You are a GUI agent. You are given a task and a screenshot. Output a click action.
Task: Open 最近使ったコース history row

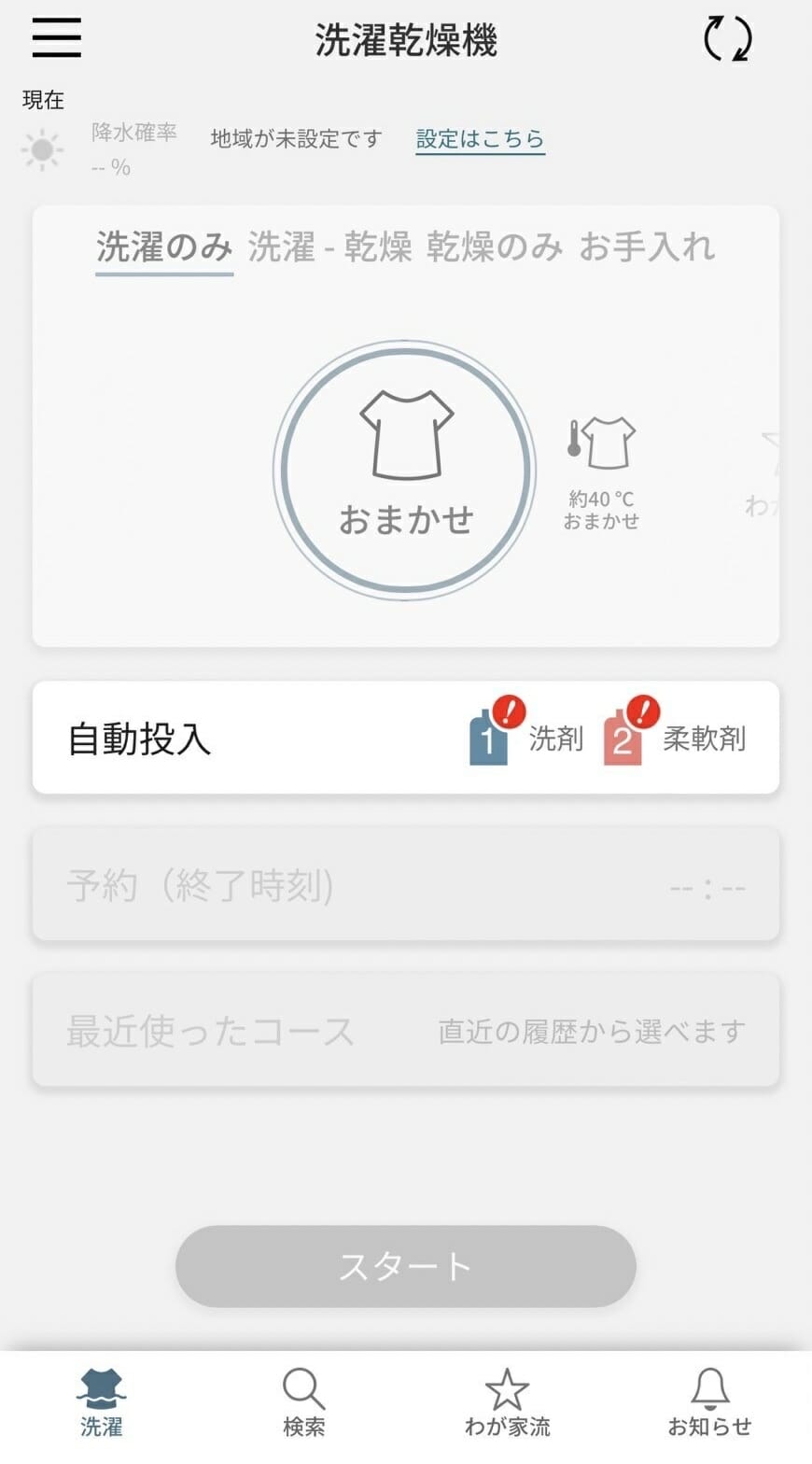click(x=405, y=1031)
